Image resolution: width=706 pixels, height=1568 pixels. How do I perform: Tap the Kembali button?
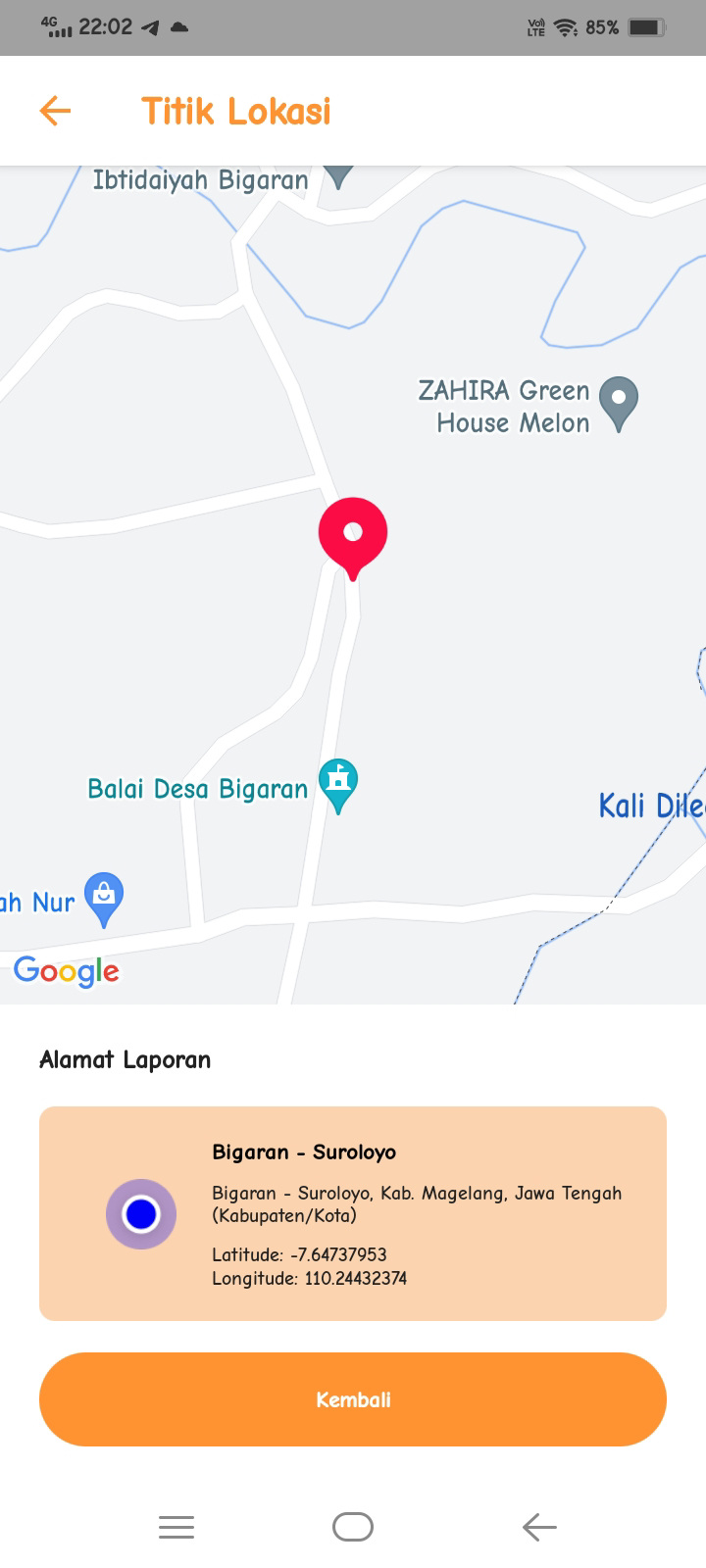click(x=353, y=1399)
